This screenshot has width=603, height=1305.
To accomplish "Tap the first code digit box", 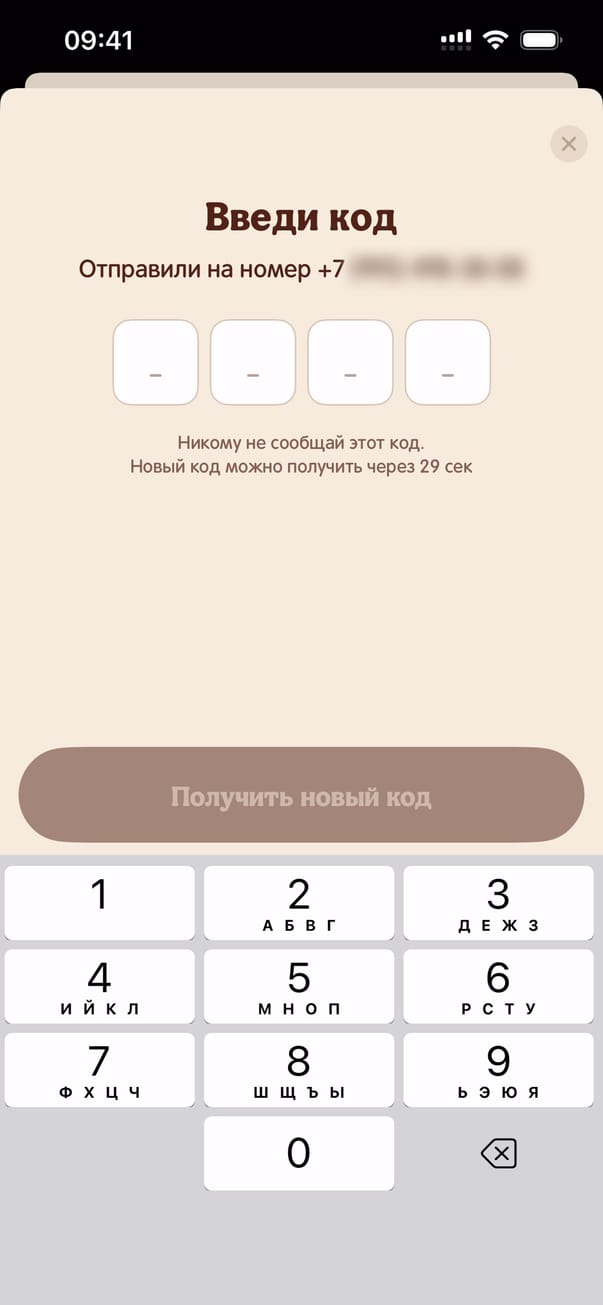I will pos(155,362).
